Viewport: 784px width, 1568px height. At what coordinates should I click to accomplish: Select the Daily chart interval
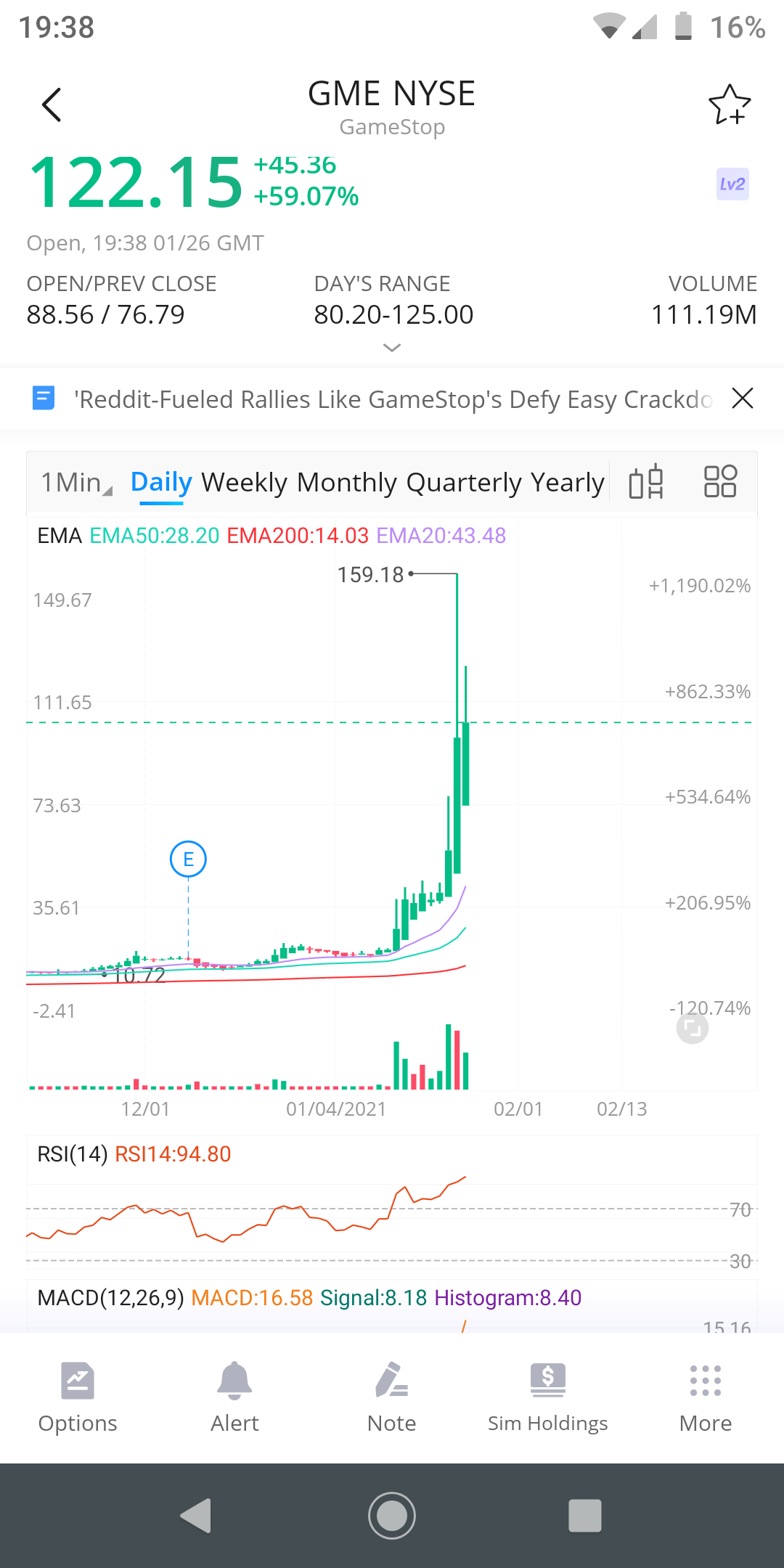pos(161,483)
